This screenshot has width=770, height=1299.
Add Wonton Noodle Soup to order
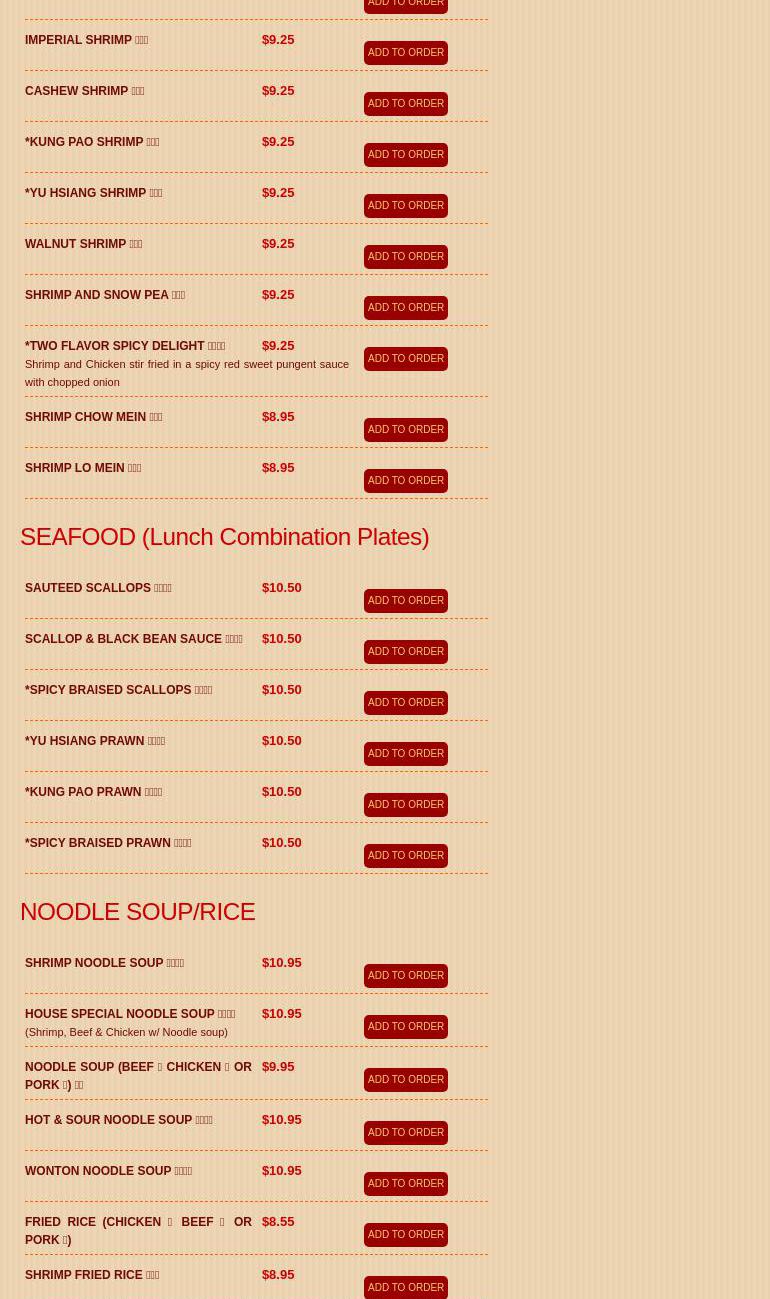pyautogui.click(x=405, y=1184)
